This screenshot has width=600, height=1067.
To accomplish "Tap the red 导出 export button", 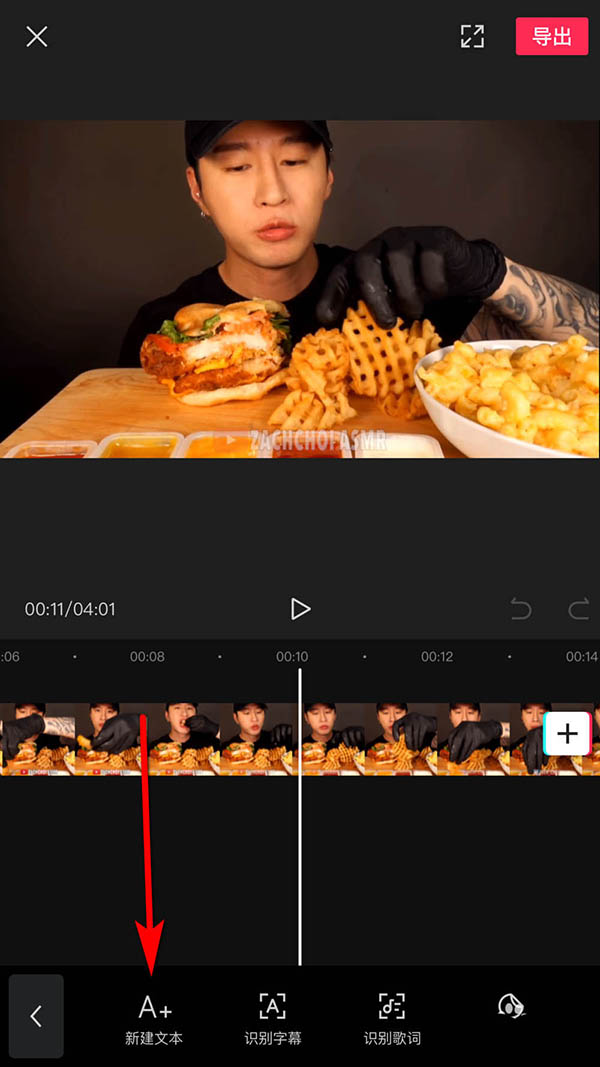I will 551,37.
